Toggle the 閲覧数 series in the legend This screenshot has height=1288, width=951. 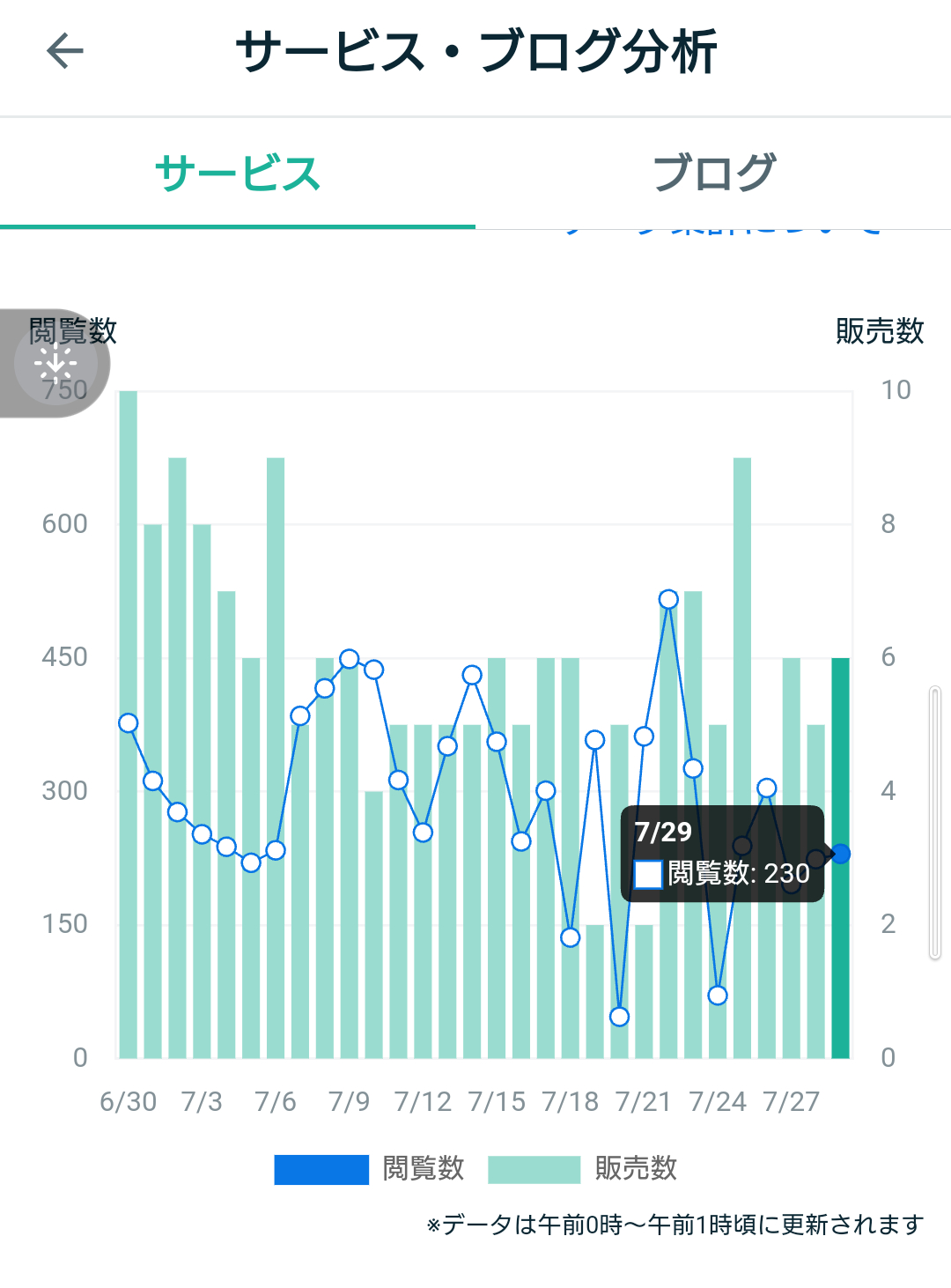coord(370,1169)
